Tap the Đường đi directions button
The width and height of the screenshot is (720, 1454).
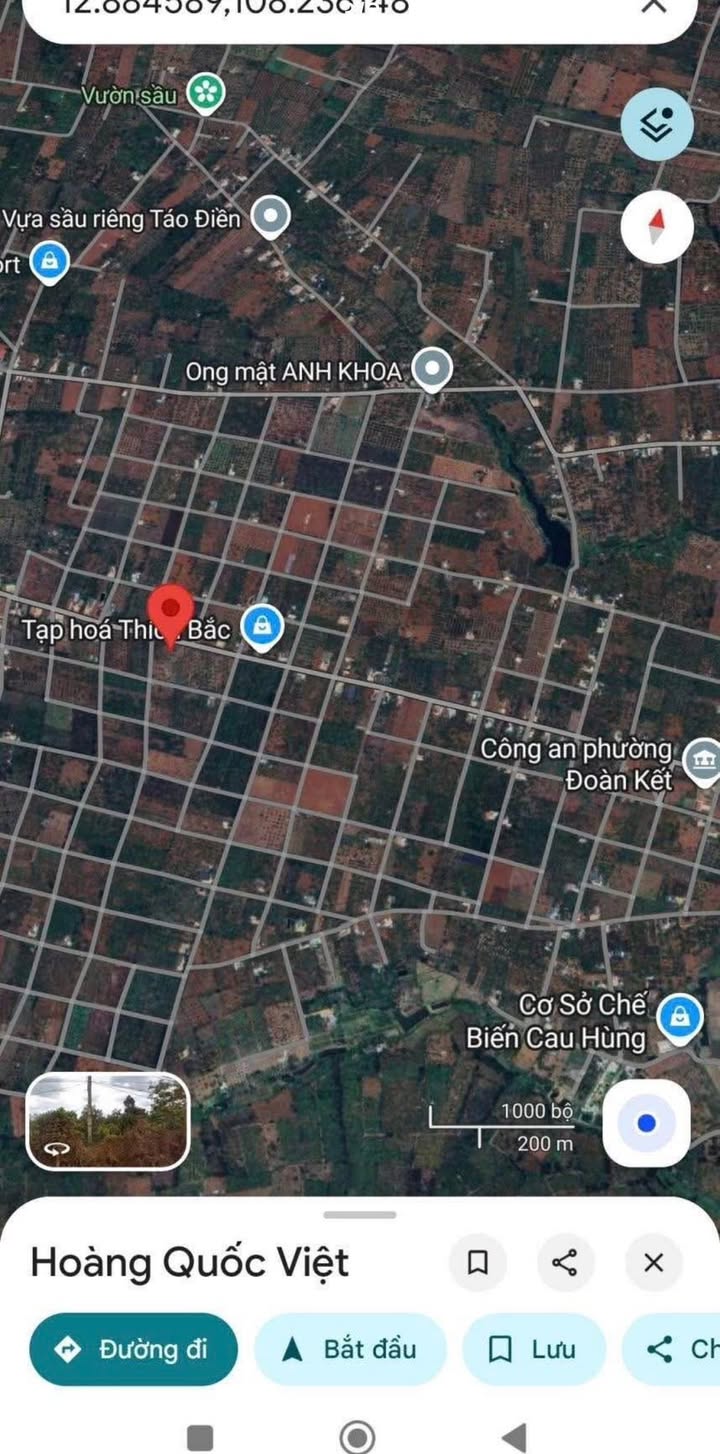[x=133, y=1349]
